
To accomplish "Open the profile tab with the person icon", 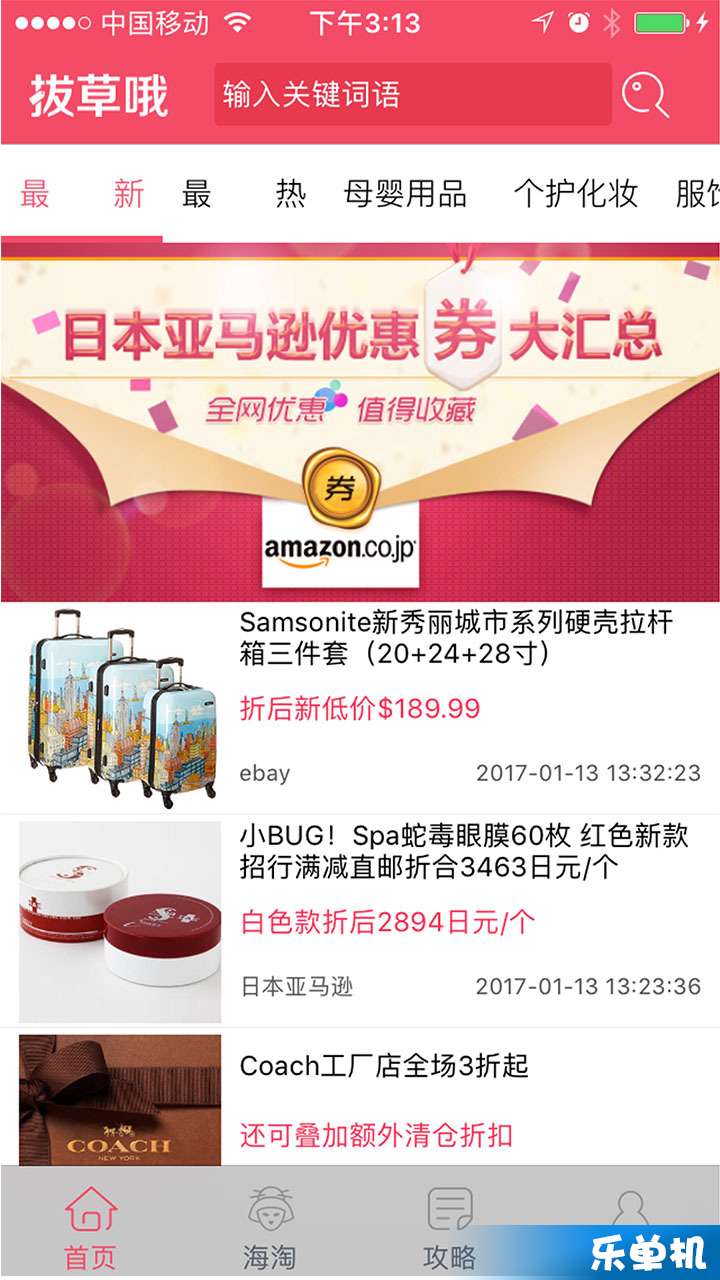I will click(x=630, y=1208).
